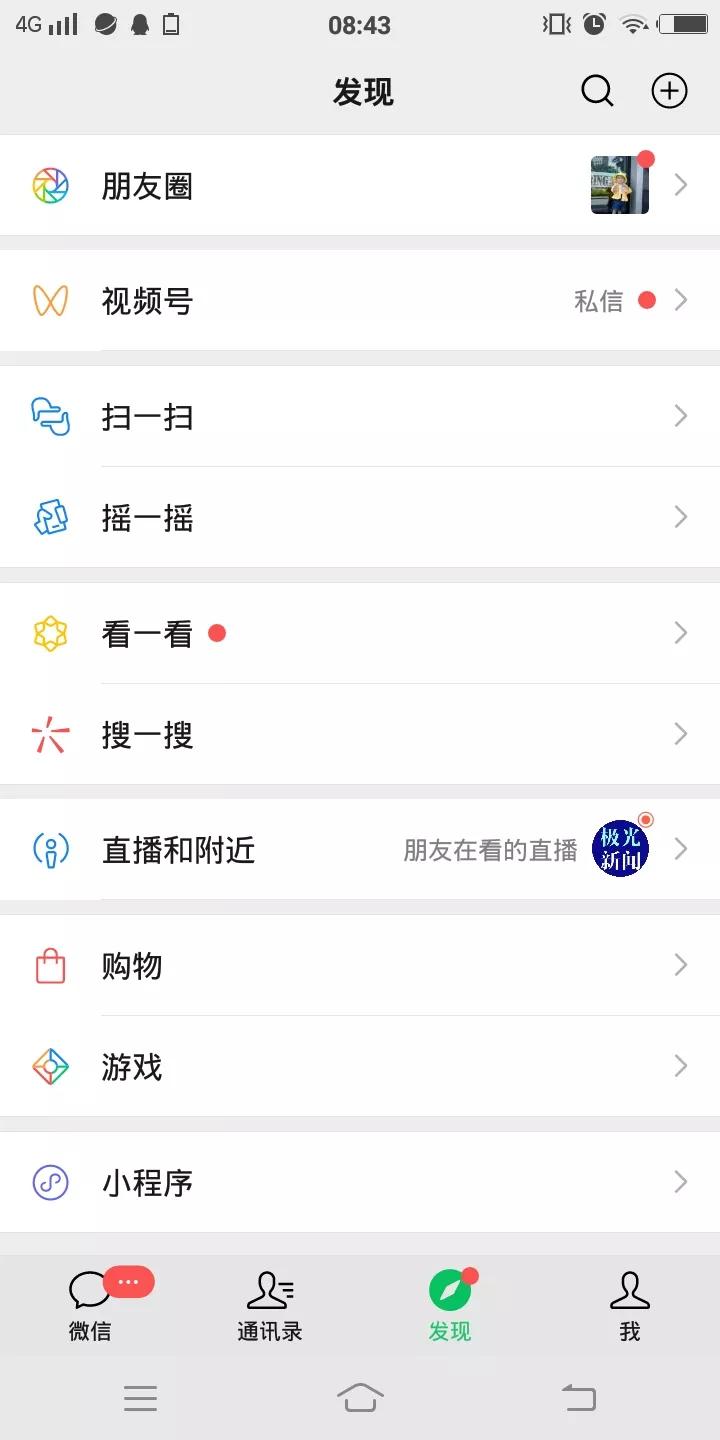Open Search feature (搜一搜)
This screenshot has height=1440, width=720.
pyautogui.click(x=147, y=735)
